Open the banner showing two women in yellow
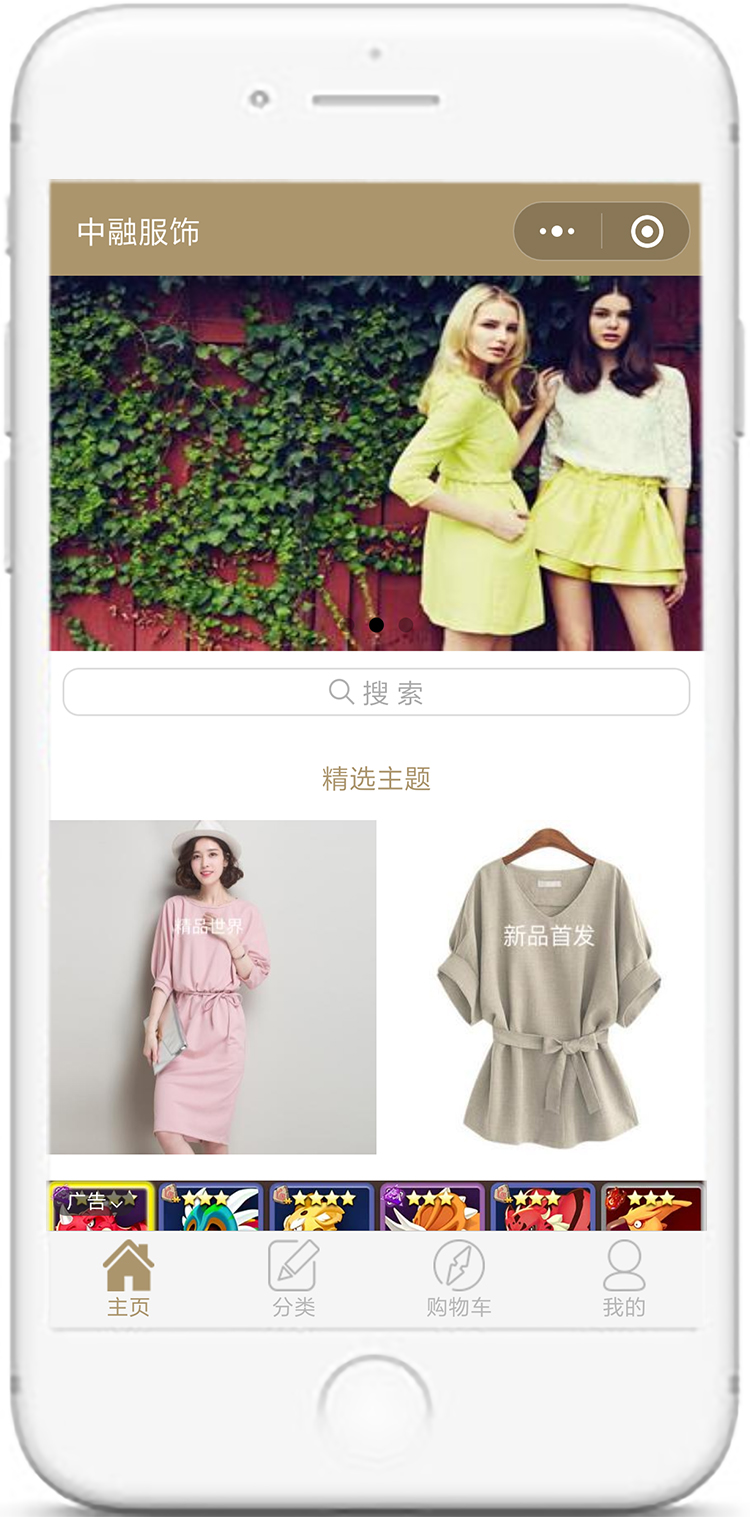Viewport: 750px width, 1517px height. tap(376, 463)
